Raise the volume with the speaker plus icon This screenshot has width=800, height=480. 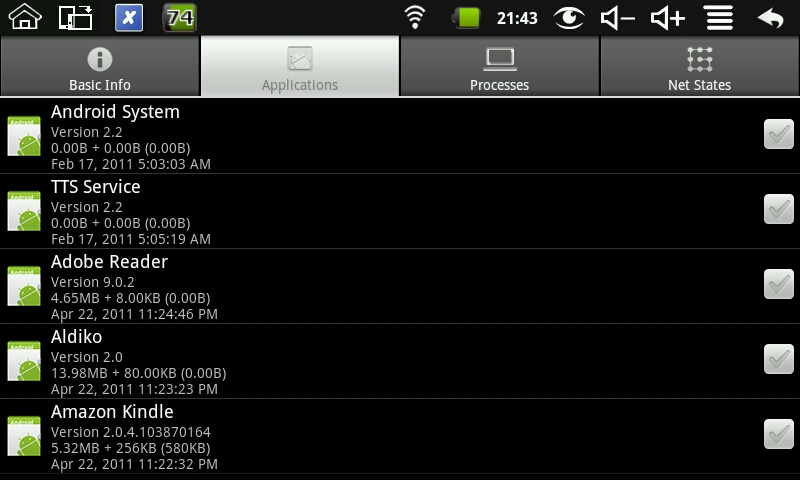coord(667,17)
